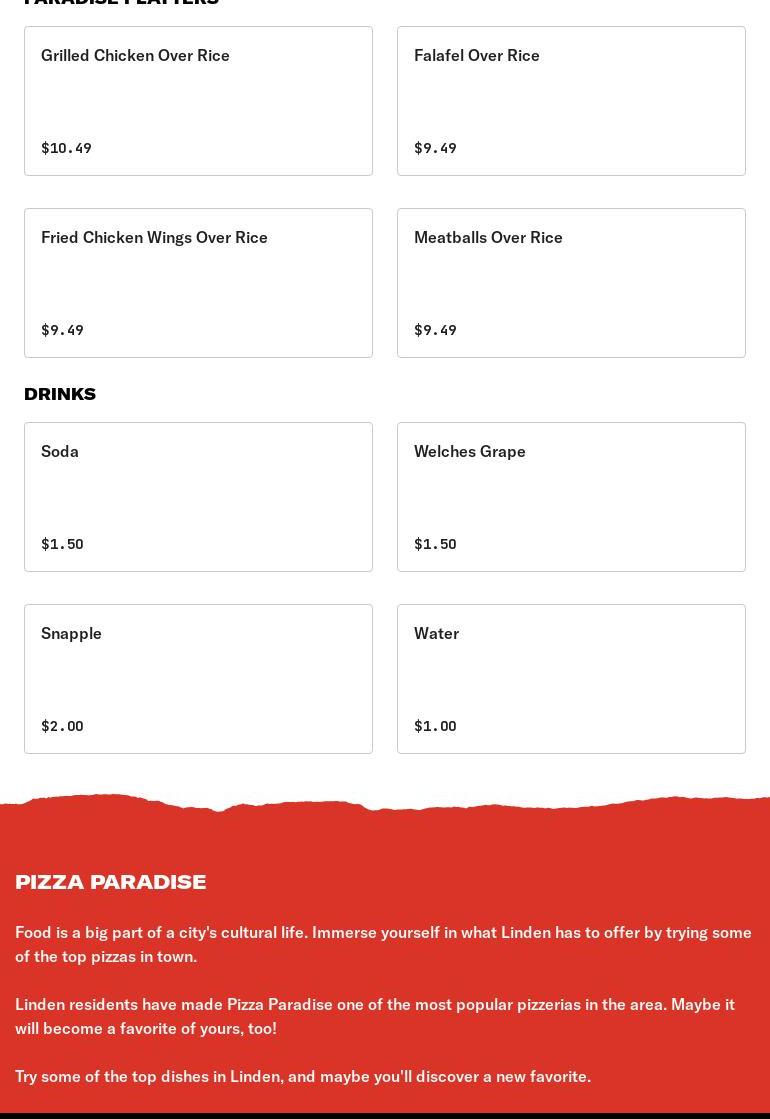Open the Snapple drink card
The height and width of the screenshot is (1119, 770).
[x=198, y=679]
